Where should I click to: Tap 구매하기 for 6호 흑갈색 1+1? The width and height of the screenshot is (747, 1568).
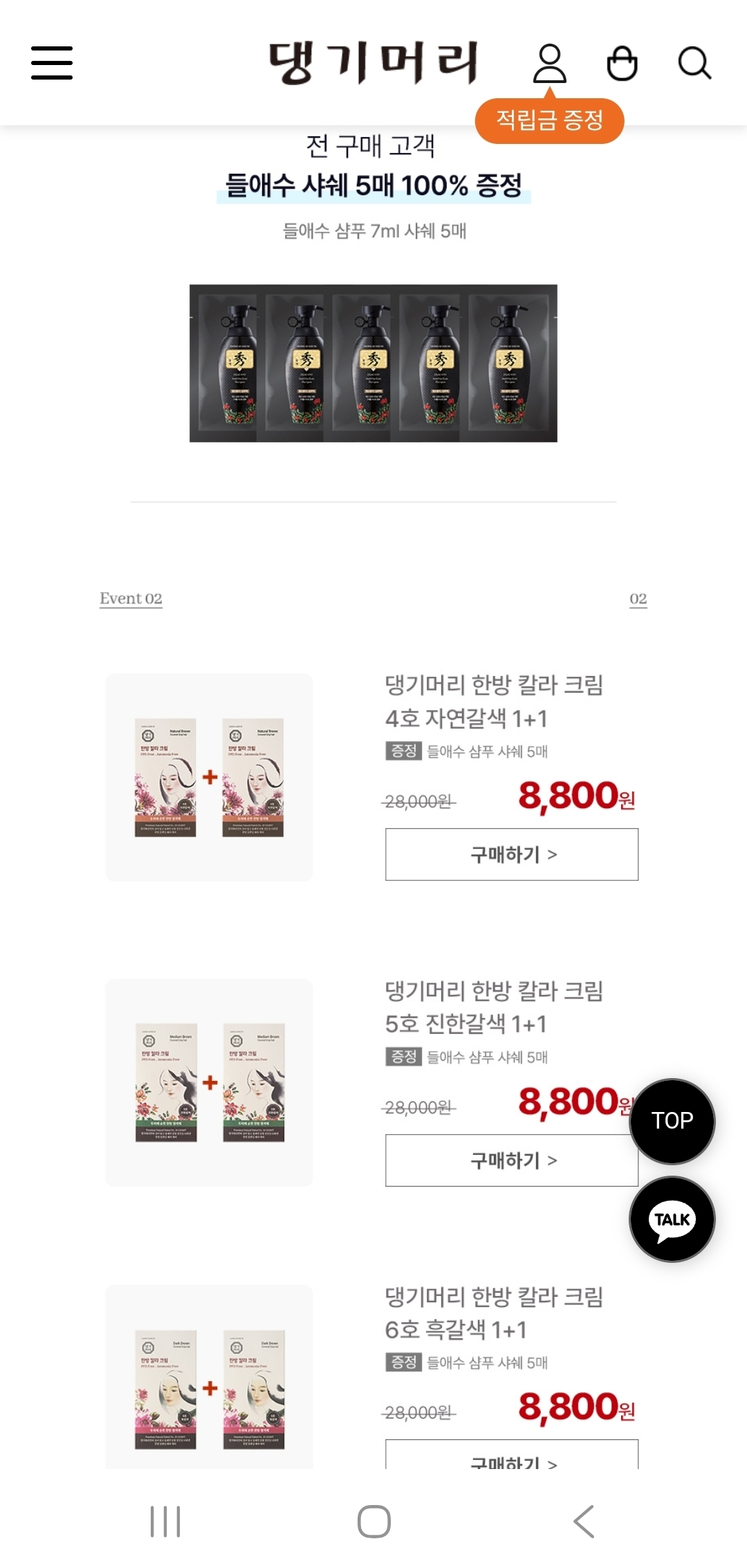512,1455
